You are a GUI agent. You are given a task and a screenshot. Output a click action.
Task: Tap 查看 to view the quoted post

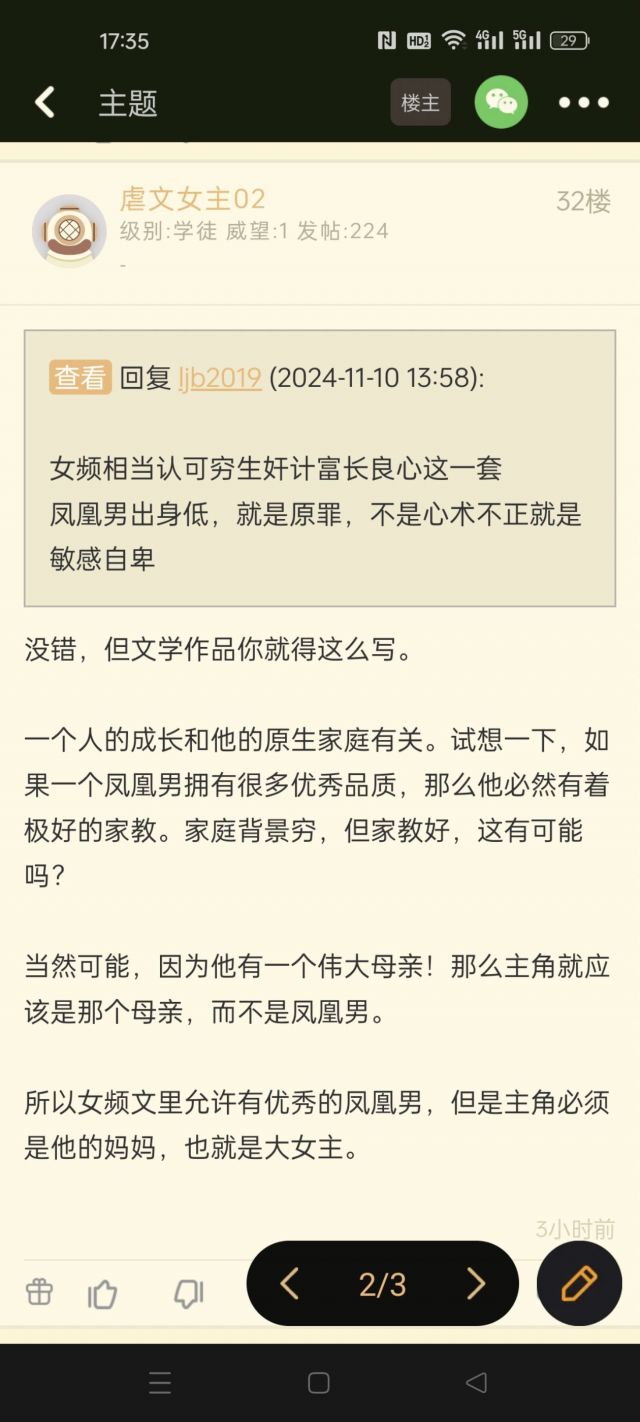pyautogui.click(x=80, y=378)
